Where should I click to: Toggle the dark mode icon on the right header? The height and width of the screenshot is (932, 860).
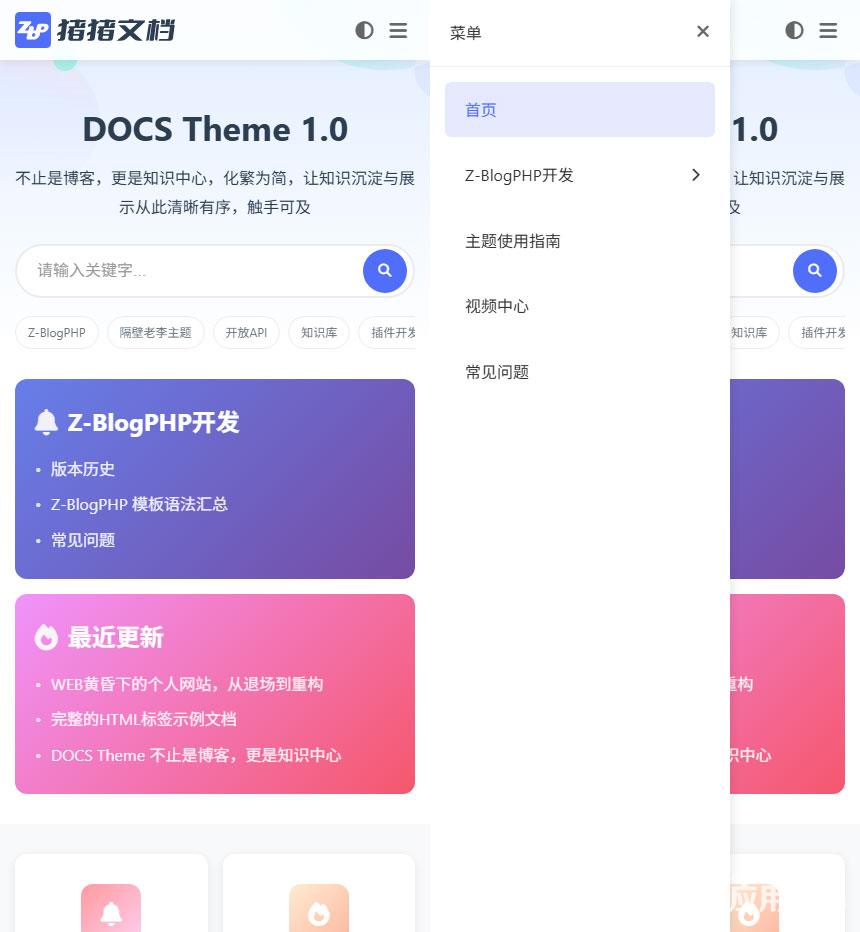click(x=795, y=30)
